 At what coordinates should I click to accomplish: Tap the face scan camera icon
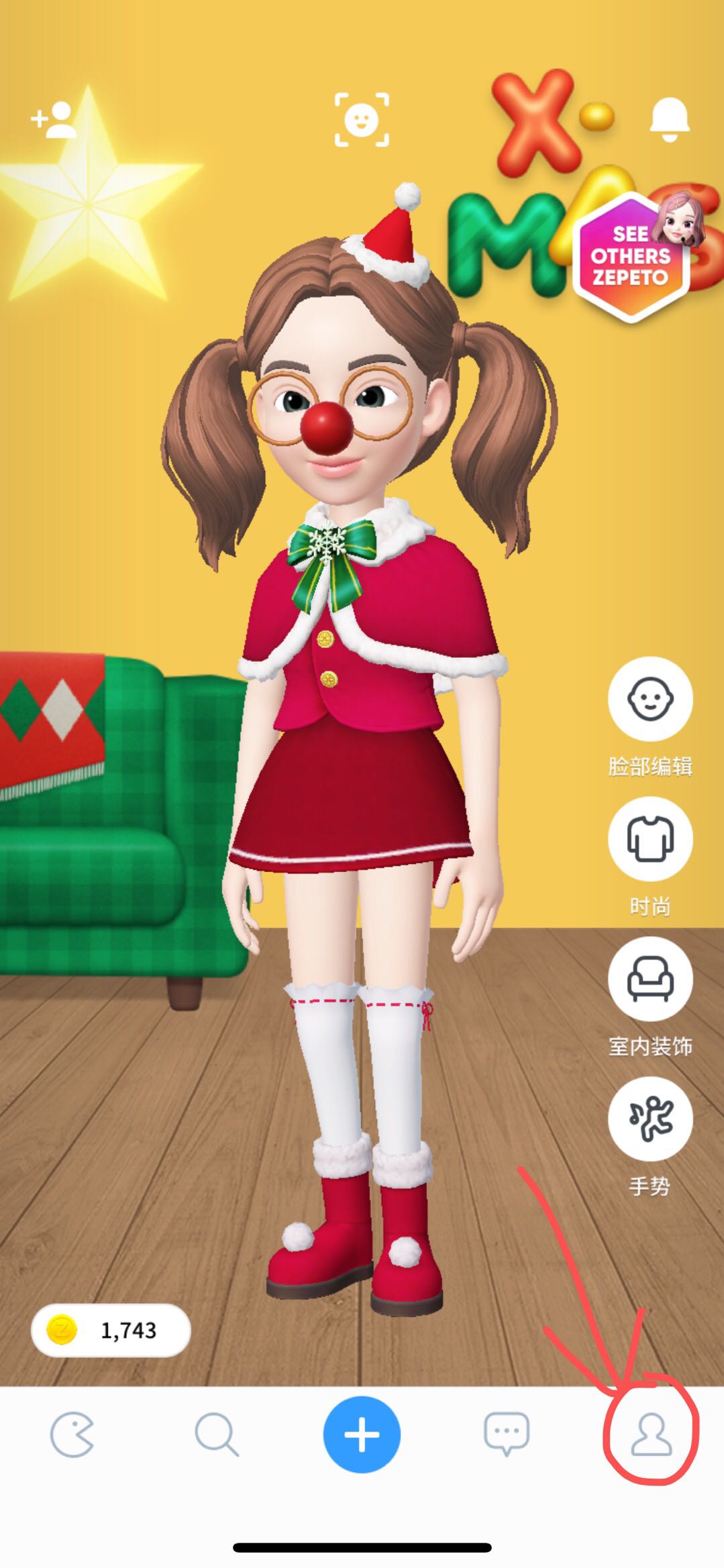(362, 120)
